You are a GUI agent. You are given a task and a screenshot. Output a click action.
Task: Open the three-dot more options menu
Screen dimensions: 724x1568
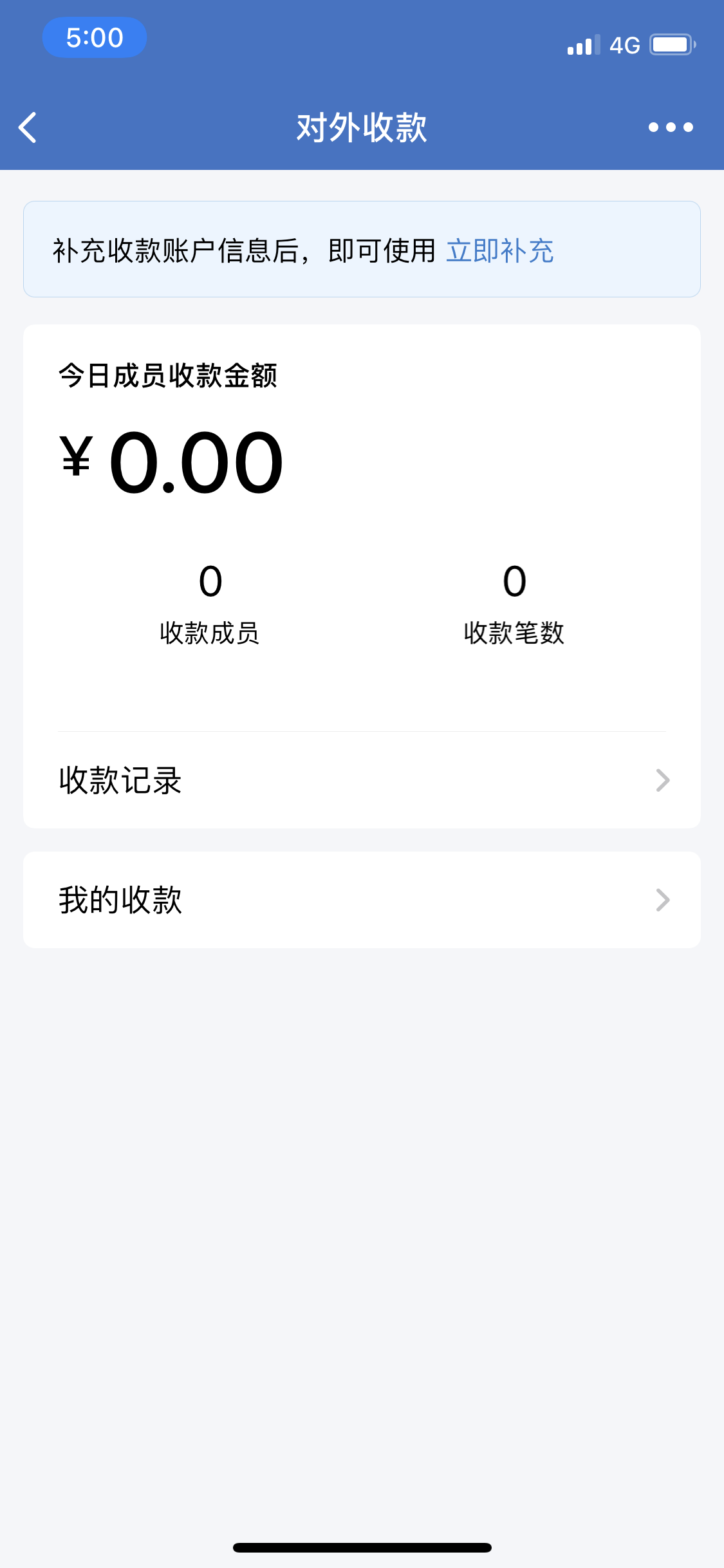coord(671,127)
